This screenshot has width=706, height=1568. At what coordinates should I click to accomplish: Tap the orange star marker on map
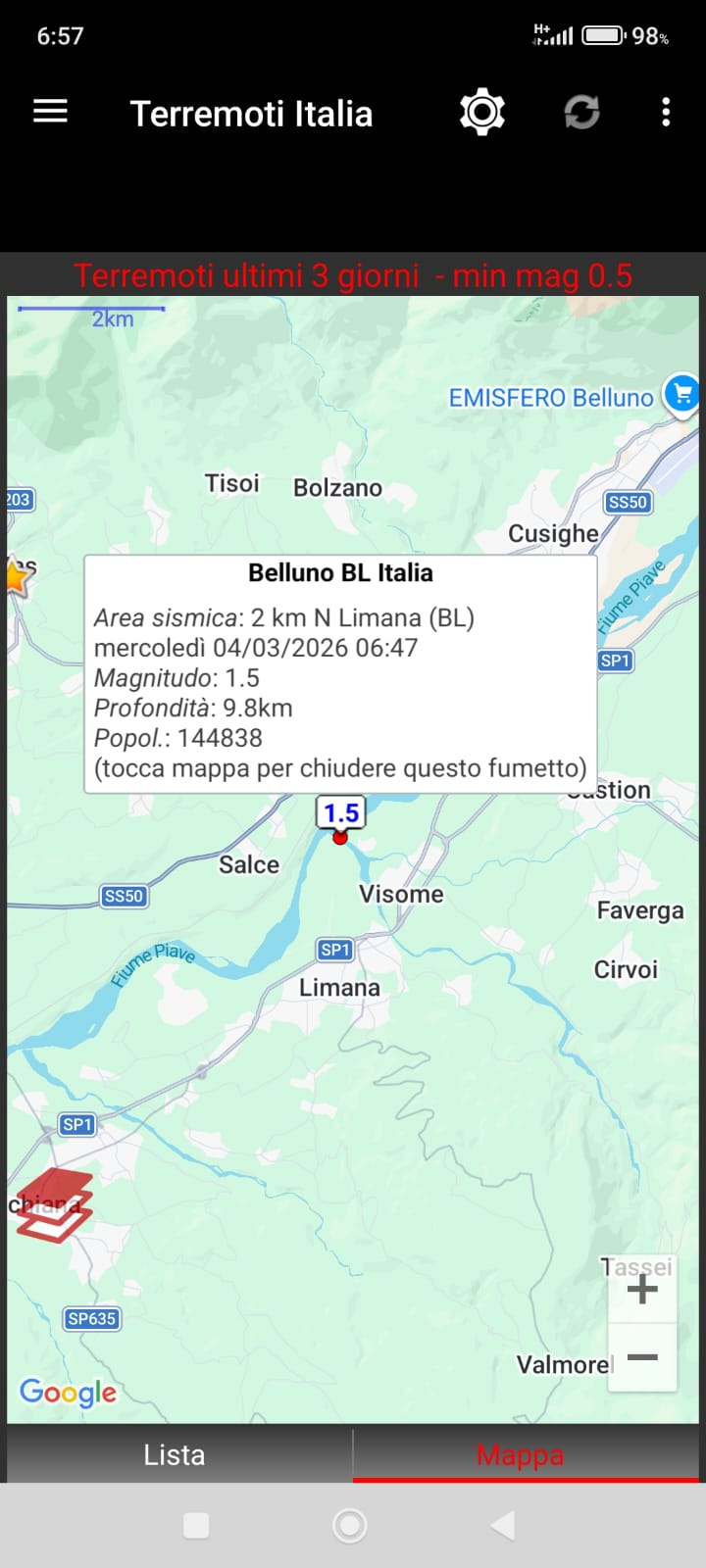pyautogui.click(x=17, y=578)
